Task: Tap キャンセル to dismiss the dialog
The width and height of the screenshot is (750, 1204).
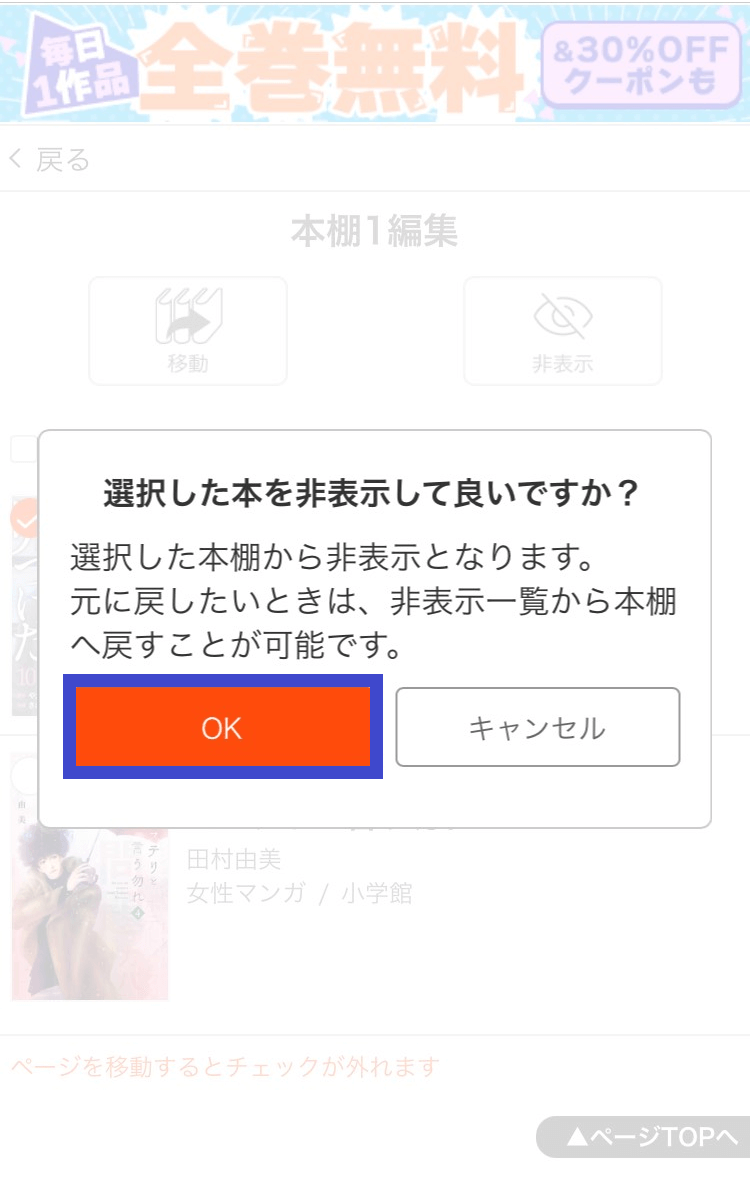Action: 537,727
